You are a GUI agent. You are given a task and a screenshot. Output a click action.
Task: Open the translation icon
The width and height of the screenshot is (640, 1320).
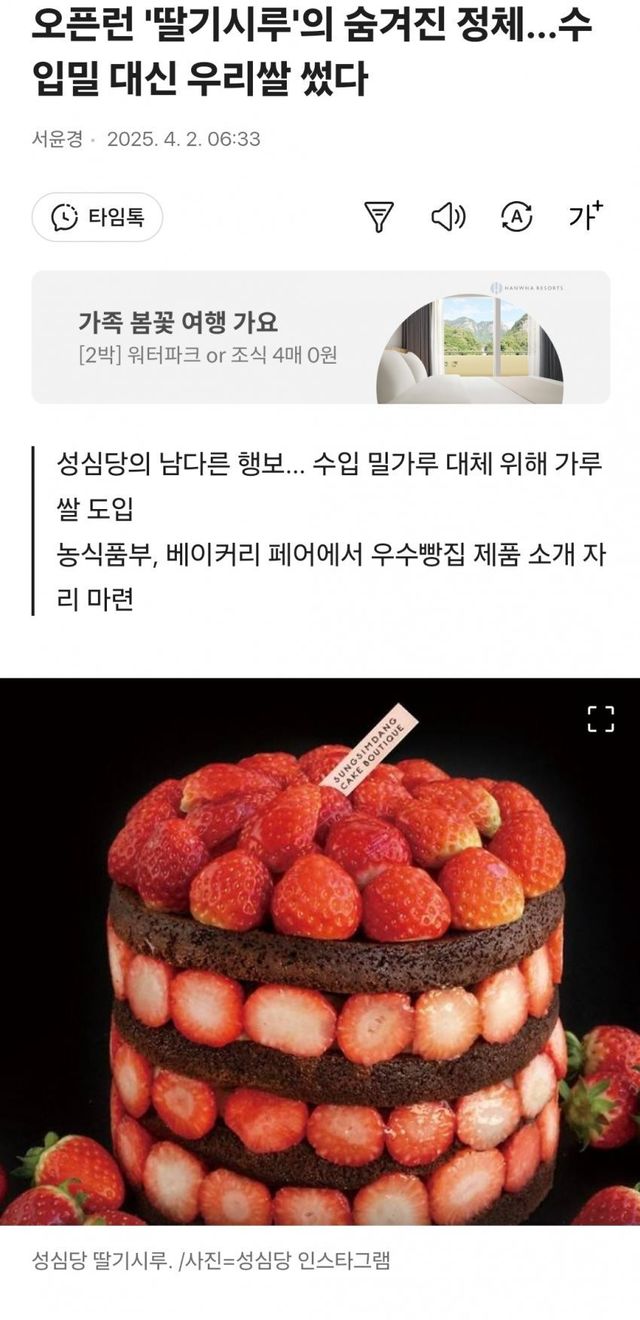[516, 217]
